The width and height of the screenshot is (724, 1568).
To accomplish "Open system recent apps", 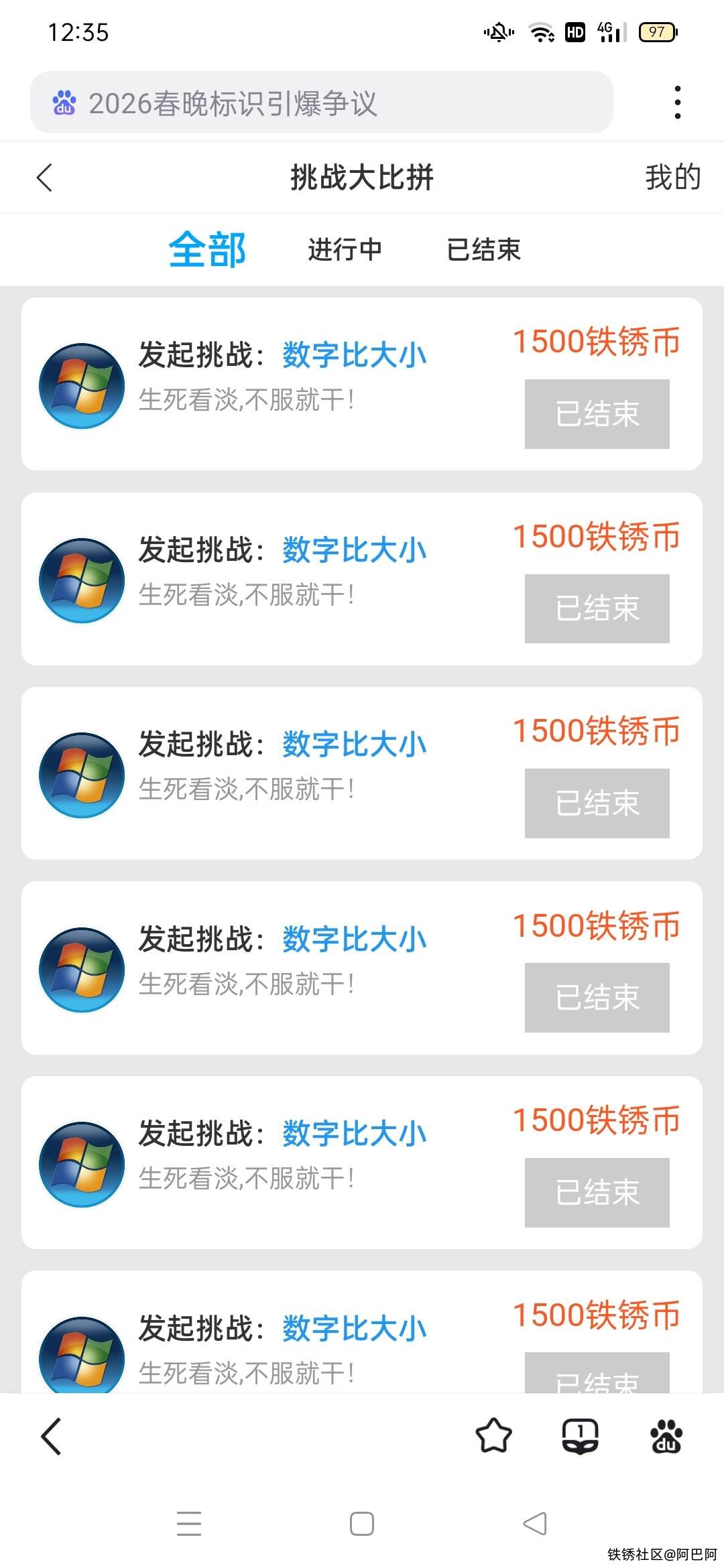I will [x=189, y=1524].
